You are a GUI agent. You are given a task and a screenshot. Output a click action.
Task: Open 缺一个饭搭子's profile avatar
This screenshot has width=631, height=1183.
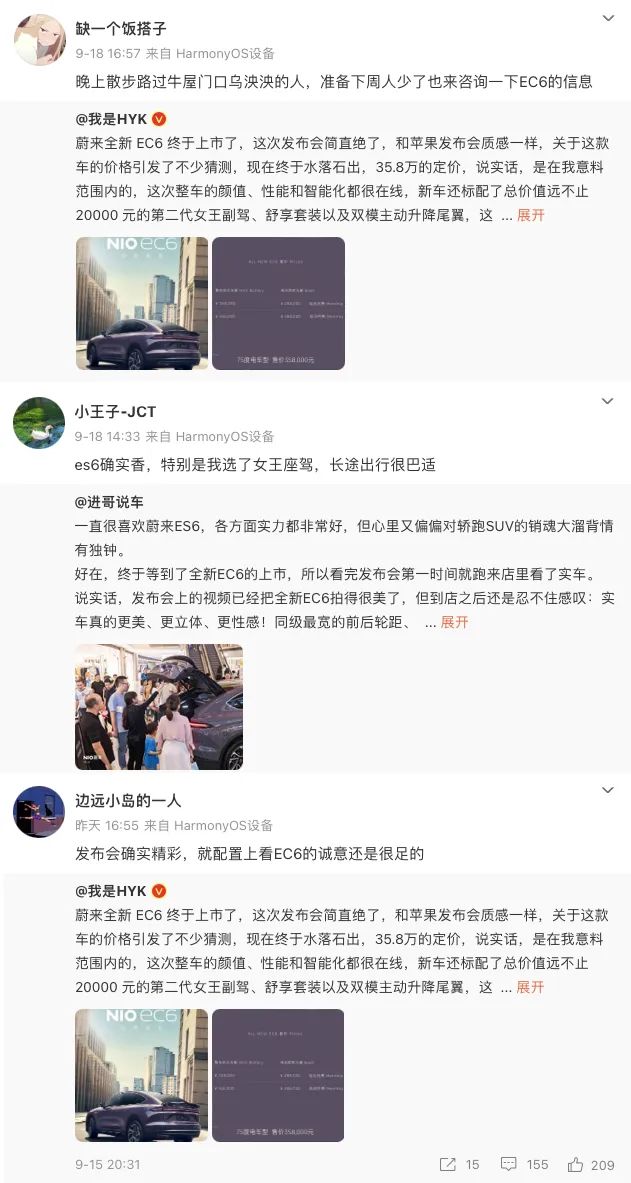tap(40, 40)
